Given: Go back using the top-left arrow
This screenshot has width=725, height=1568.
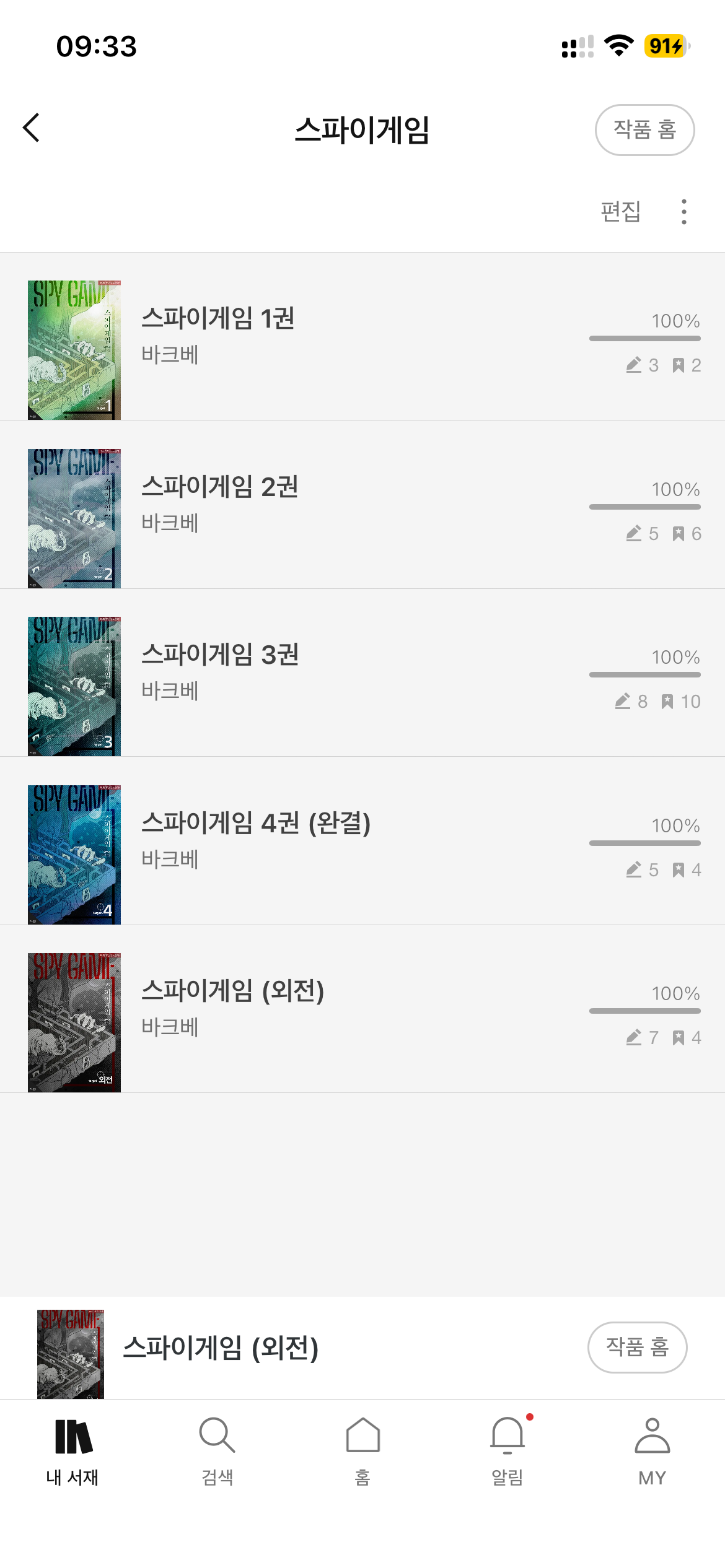Looking at the screenshot, I should [x=32, y=128].
